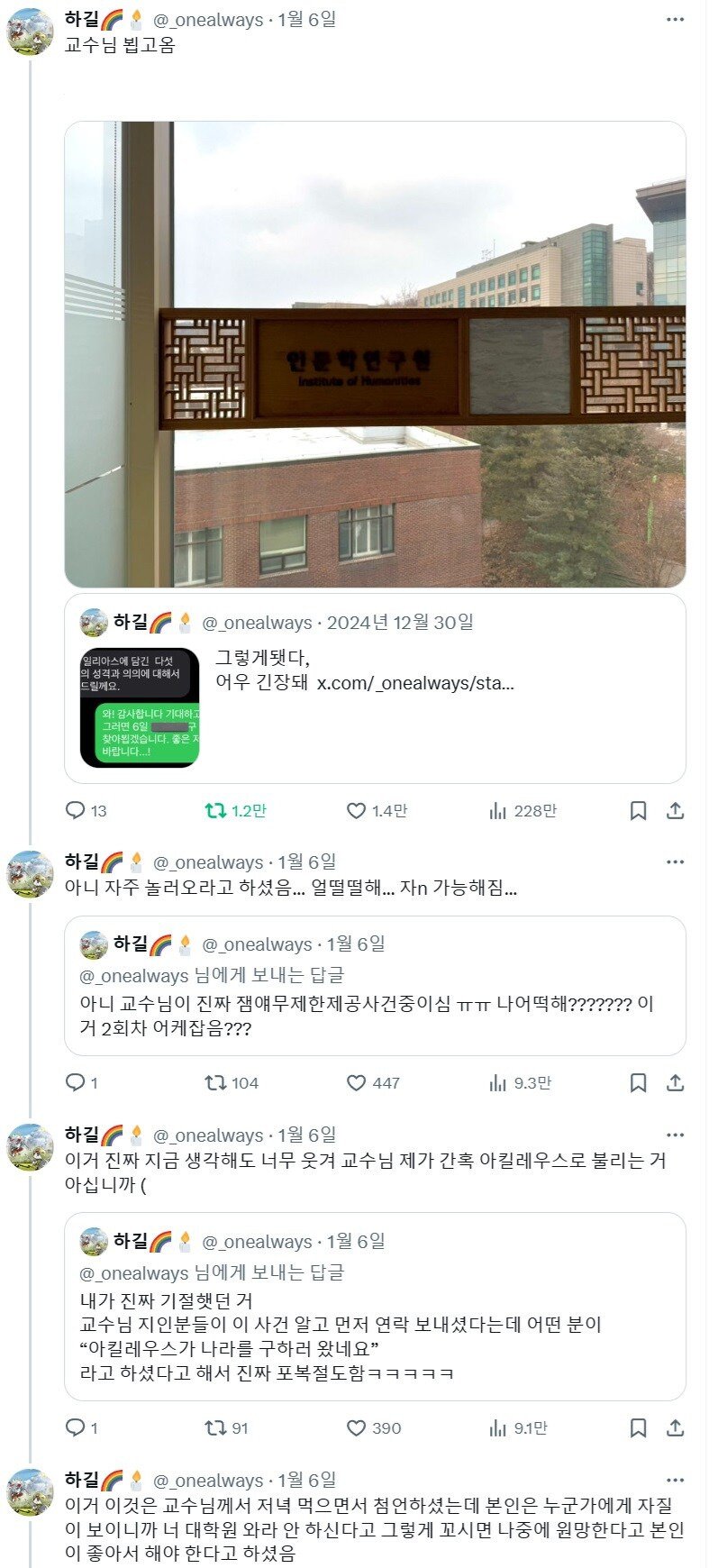Like the tweet with 1.4만 likes

[357, 811]
